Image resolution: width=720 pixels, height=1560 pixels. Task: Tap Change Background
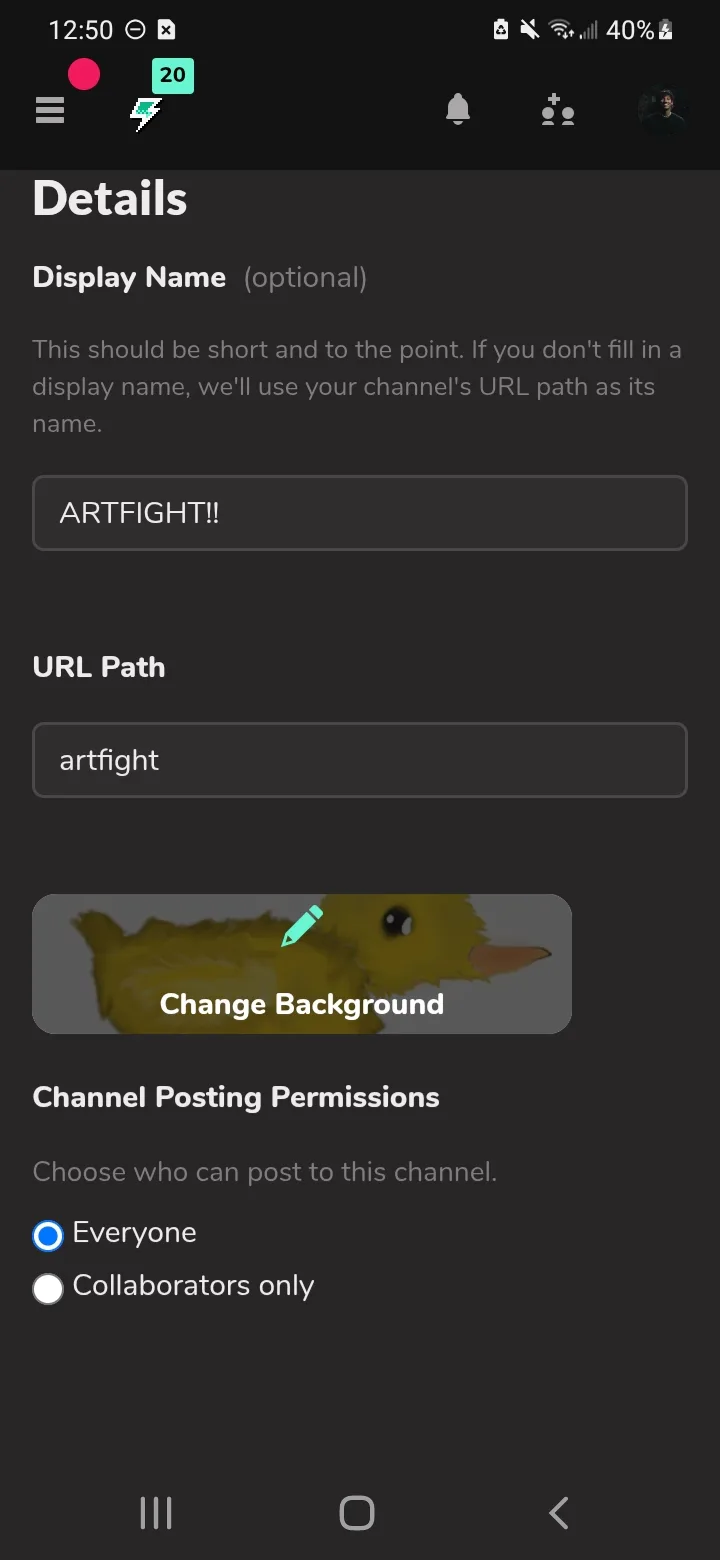(302, 964)
